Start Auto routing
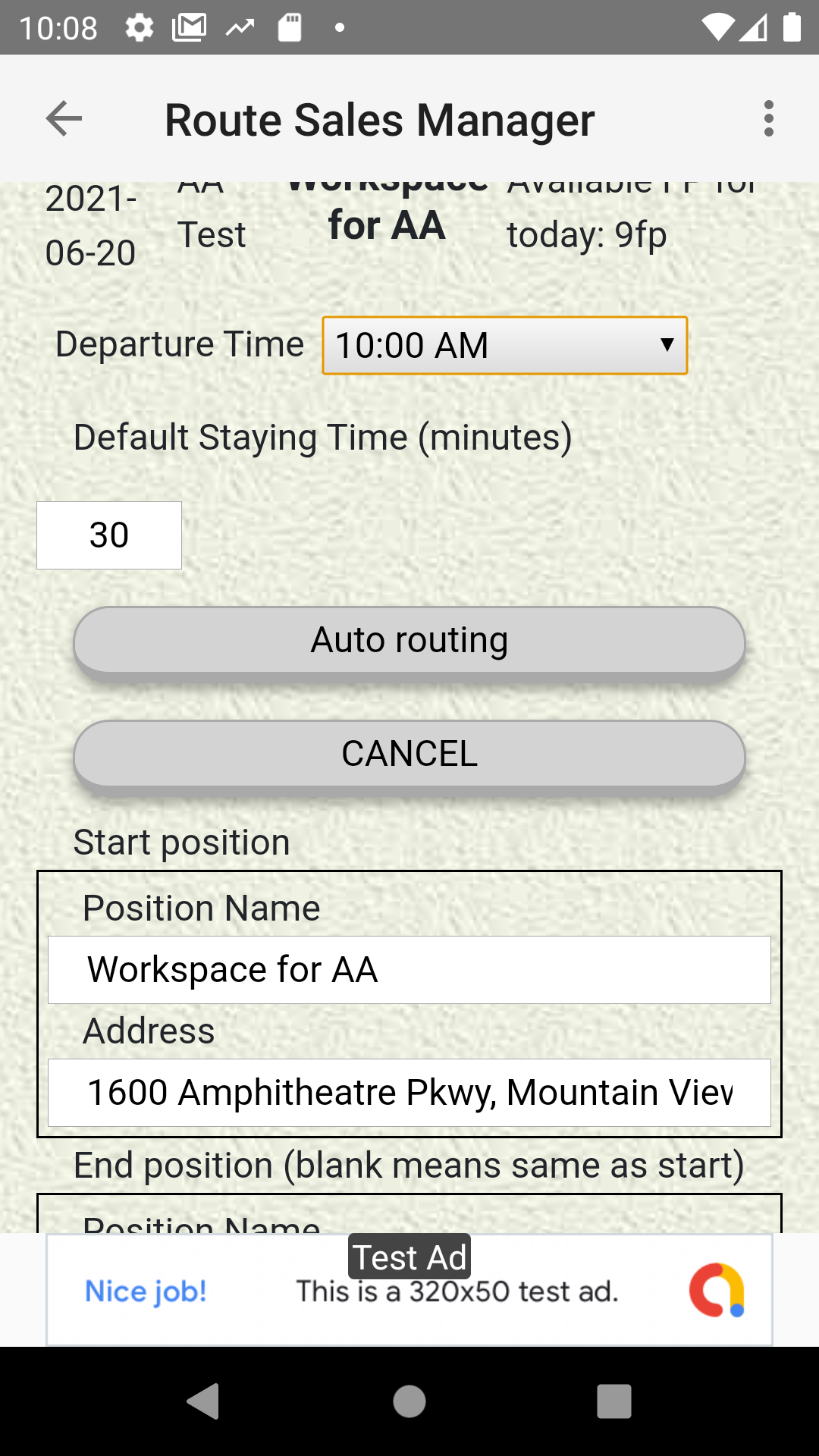 [x=409, y=640]
